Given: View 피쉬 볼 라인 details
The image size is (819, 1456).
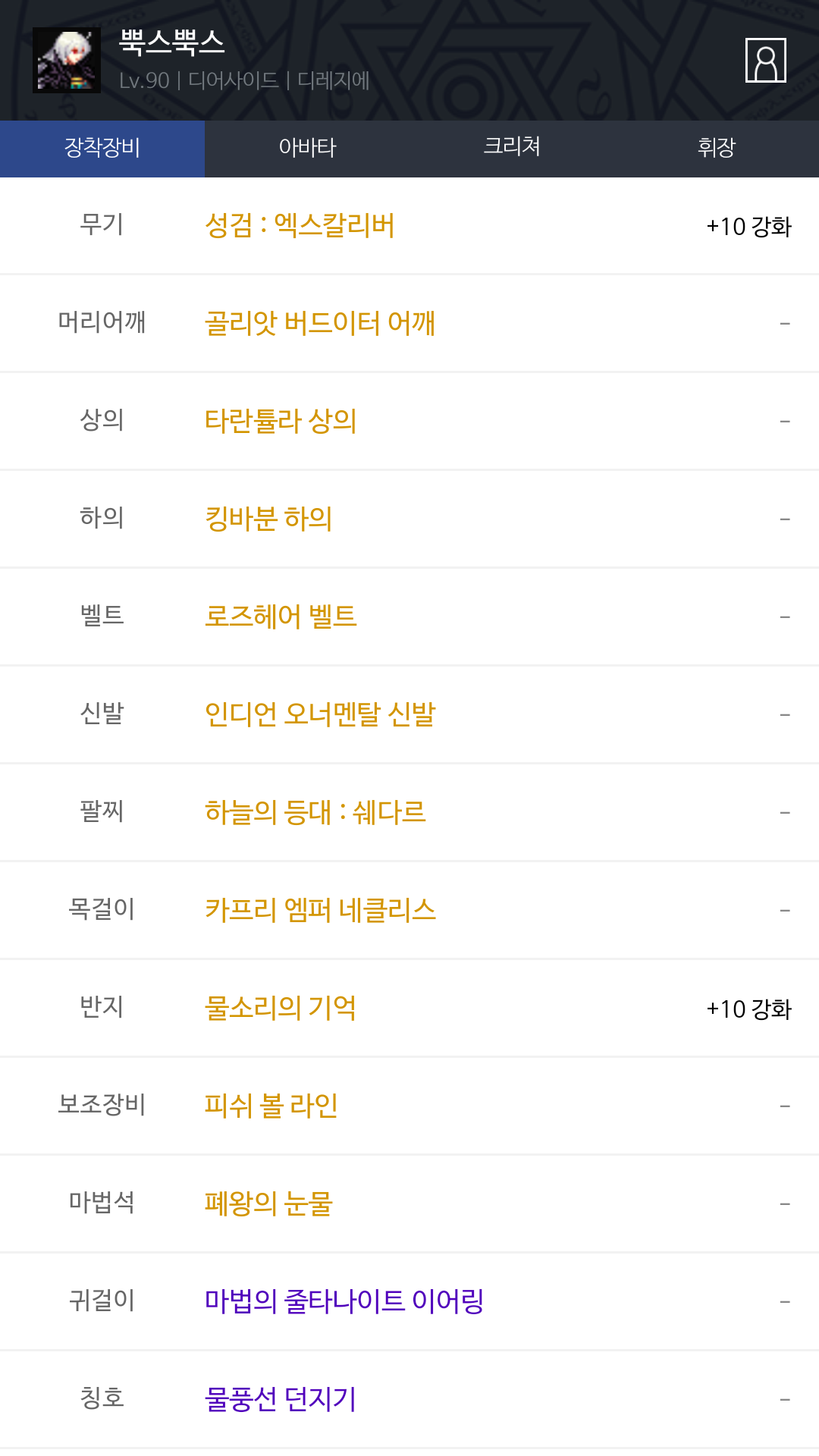Looking at the screenshot, I should click(x=271, y=1106).
